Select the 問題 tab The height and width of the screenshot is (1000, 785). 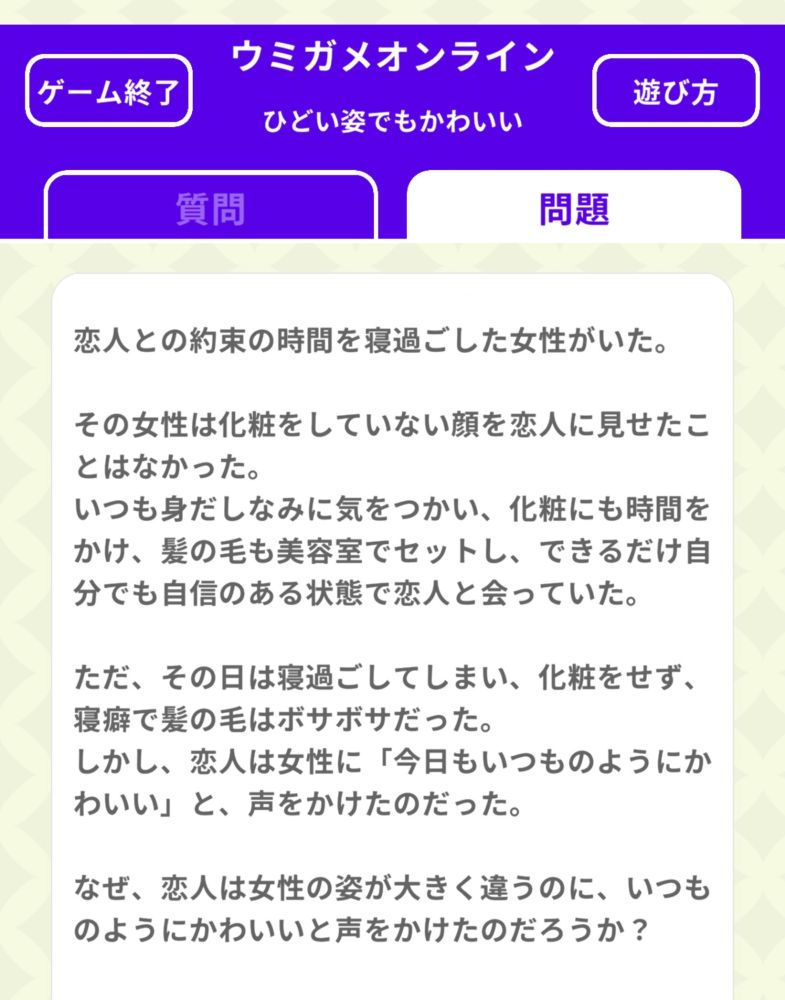click(574, 206)
